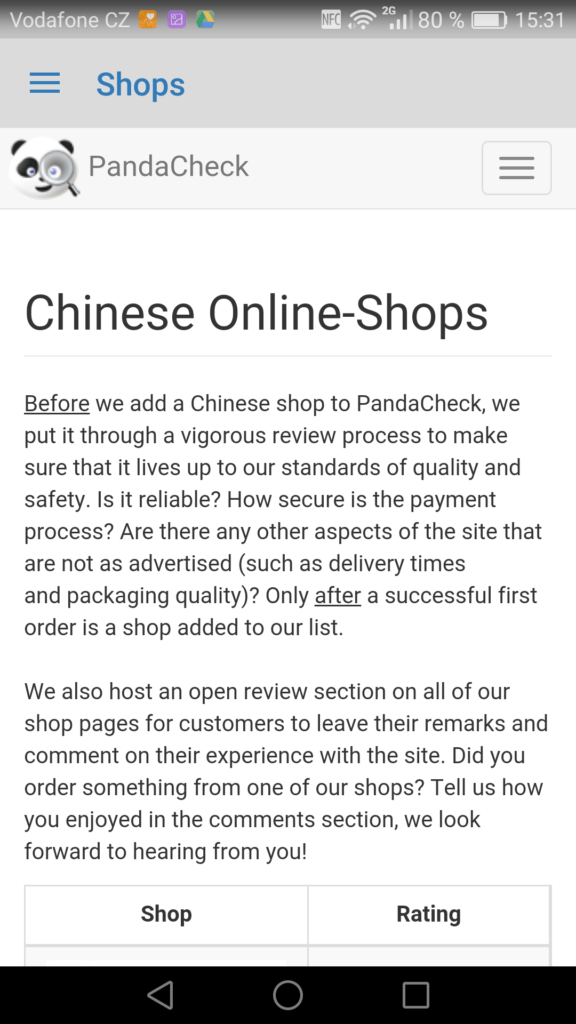Open the app navigation drawer menu

[x=45, y=84]
